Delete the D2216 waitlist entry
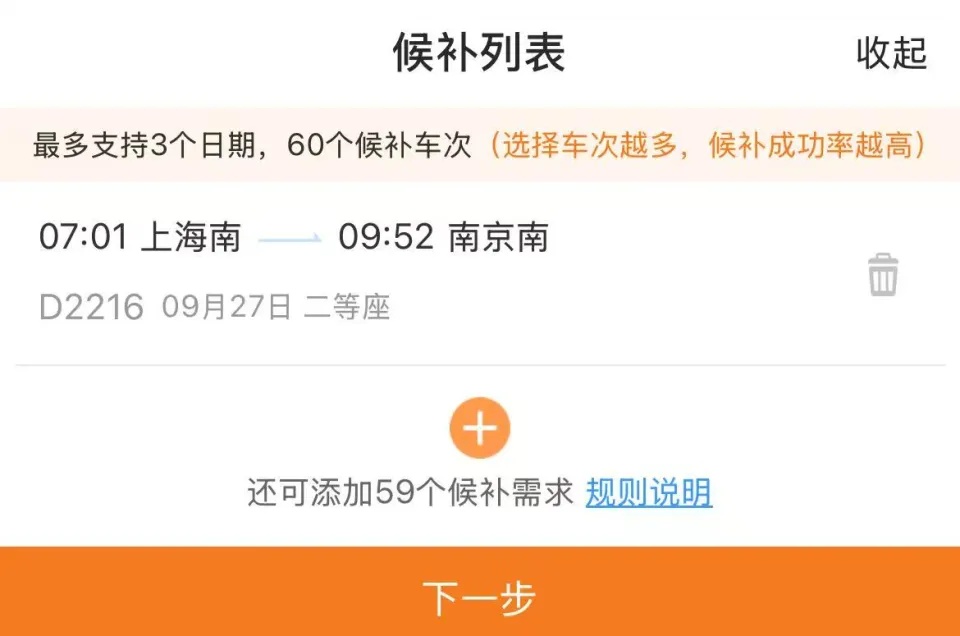 tap(882, 274)
